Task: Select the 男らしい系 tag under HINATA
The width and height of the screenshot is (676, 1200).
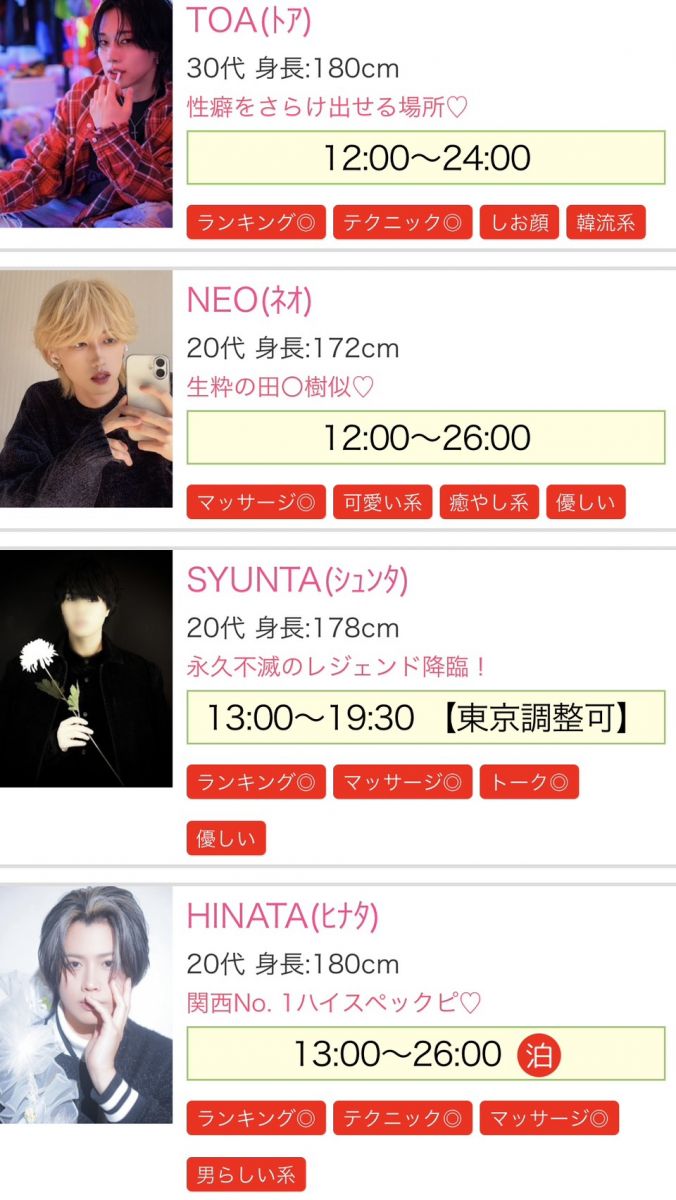Action: point(246,1174)
